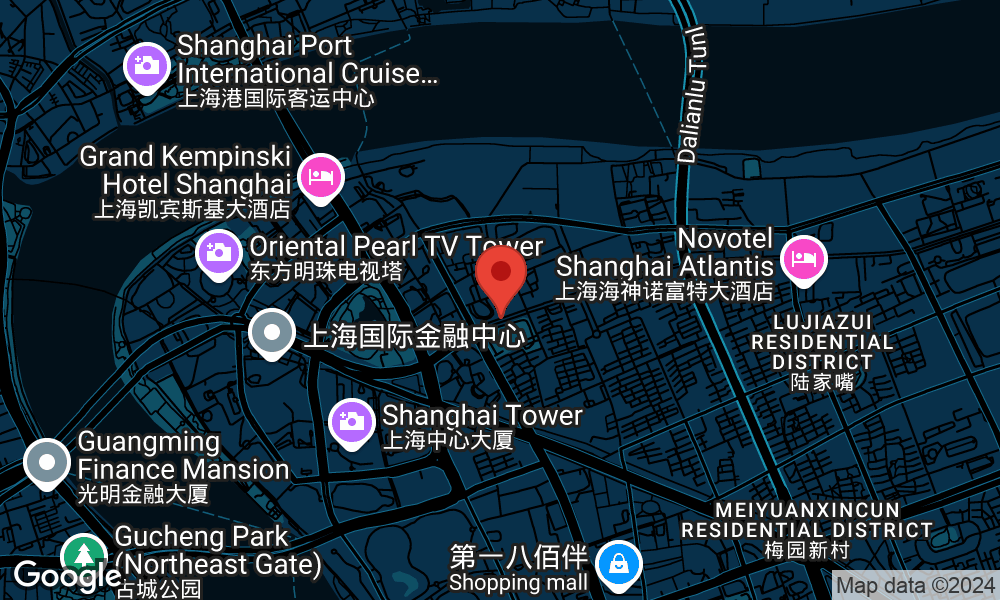Open Shanghai Port International Cruise marker
The height and width of the screenshot is (600, 1000).
(147, 66)
